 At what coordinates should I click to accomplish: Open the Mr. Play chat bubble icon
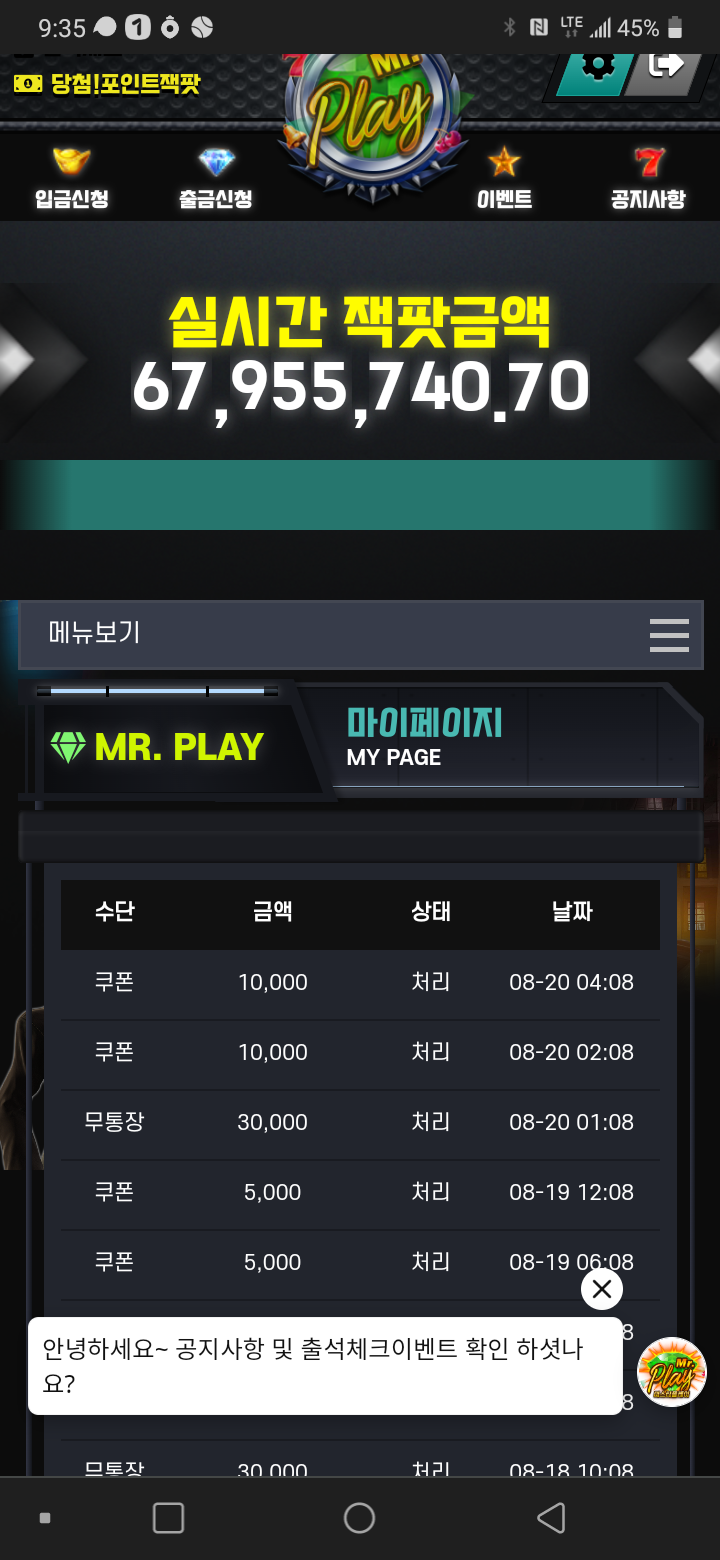(x=672, y=1372)
